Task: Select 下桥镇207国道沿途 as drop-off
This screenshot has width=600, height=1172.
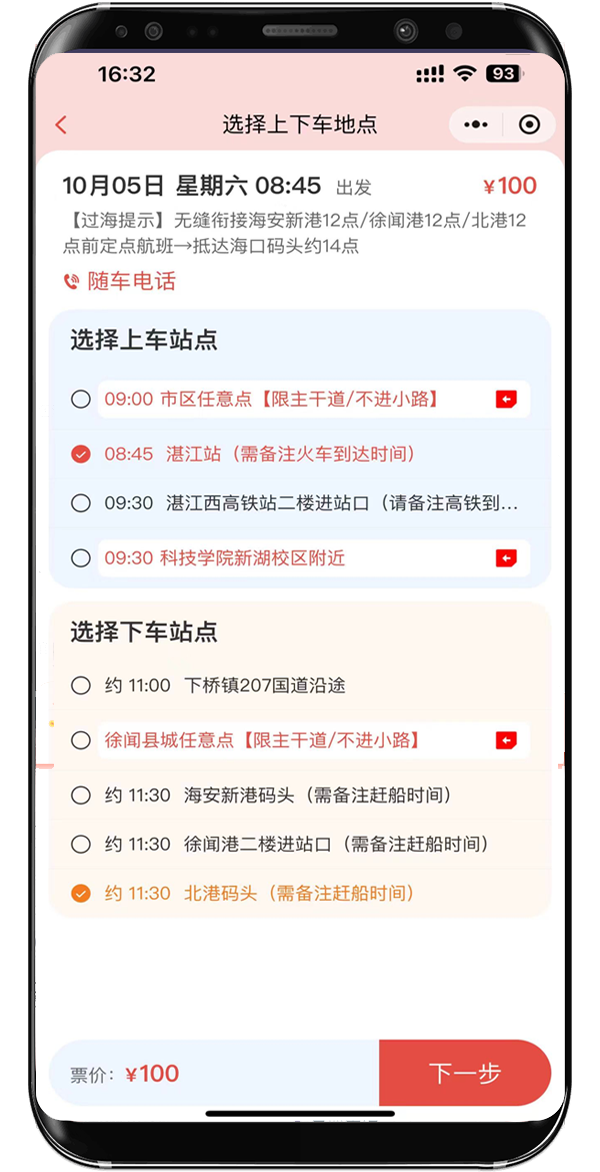Action: click(x=300, y=685)
